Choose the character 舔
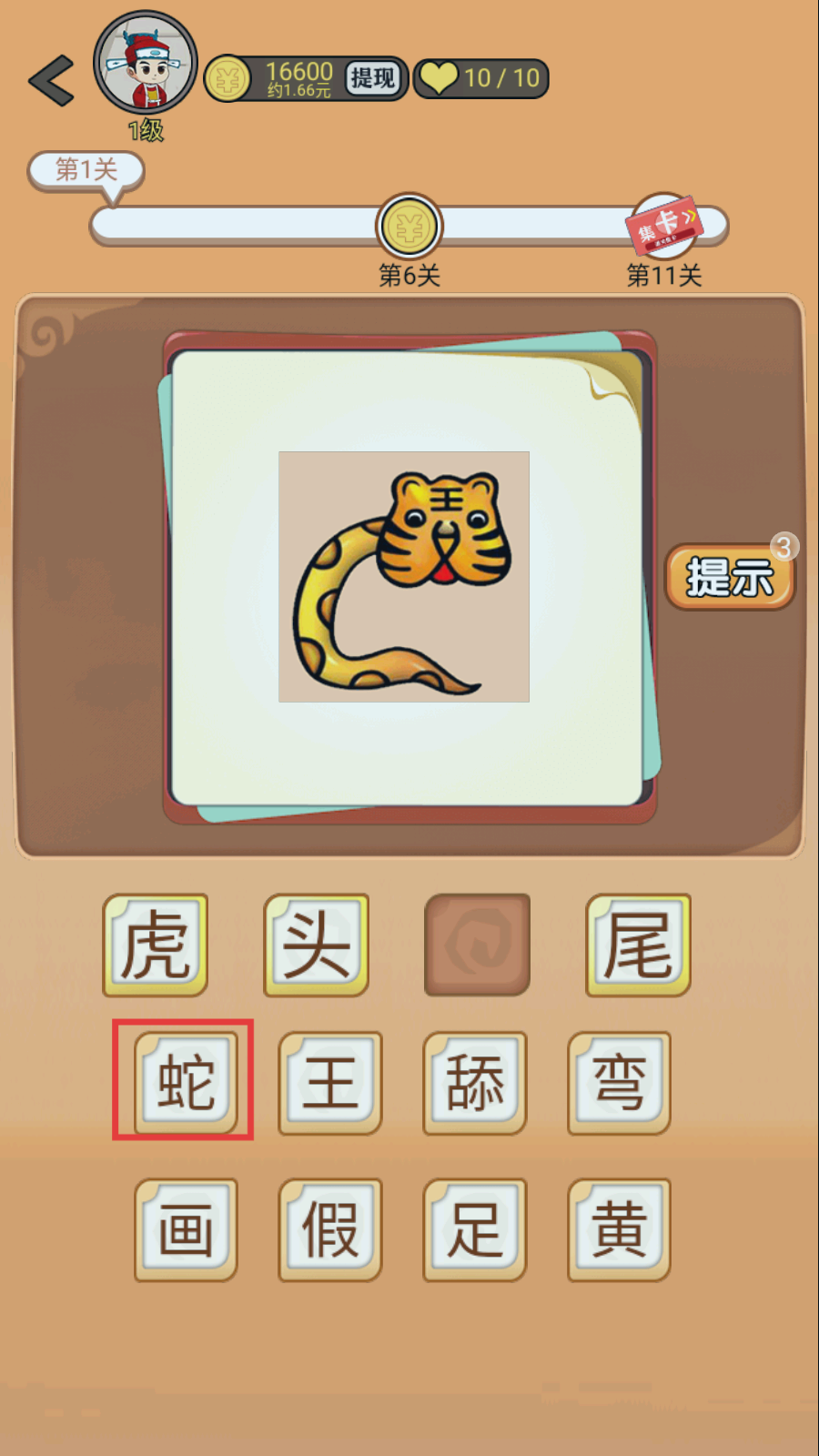The image size is (819, 1456). 475,1083
